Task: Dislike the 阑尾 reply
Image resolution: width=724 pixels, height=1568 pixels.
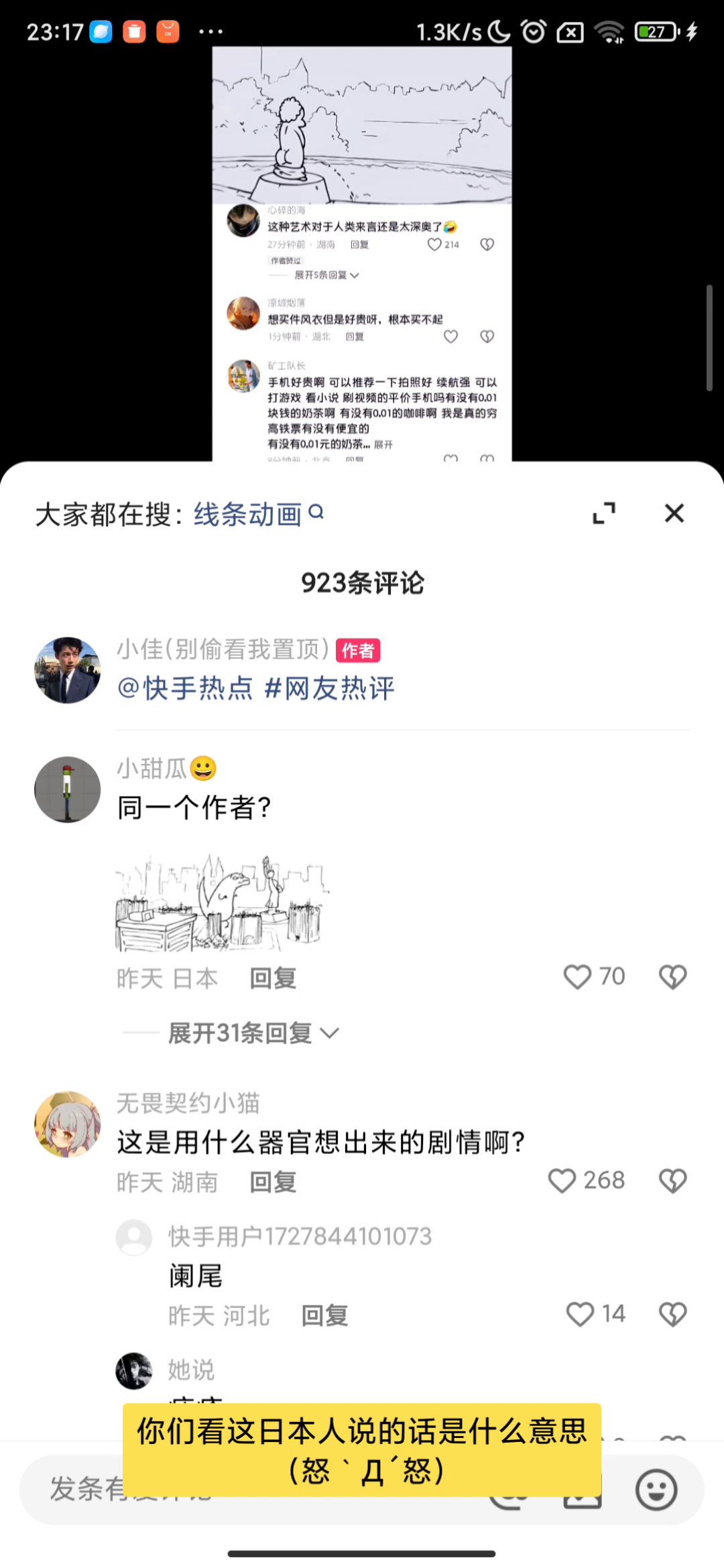Action: coord(672,1314)
